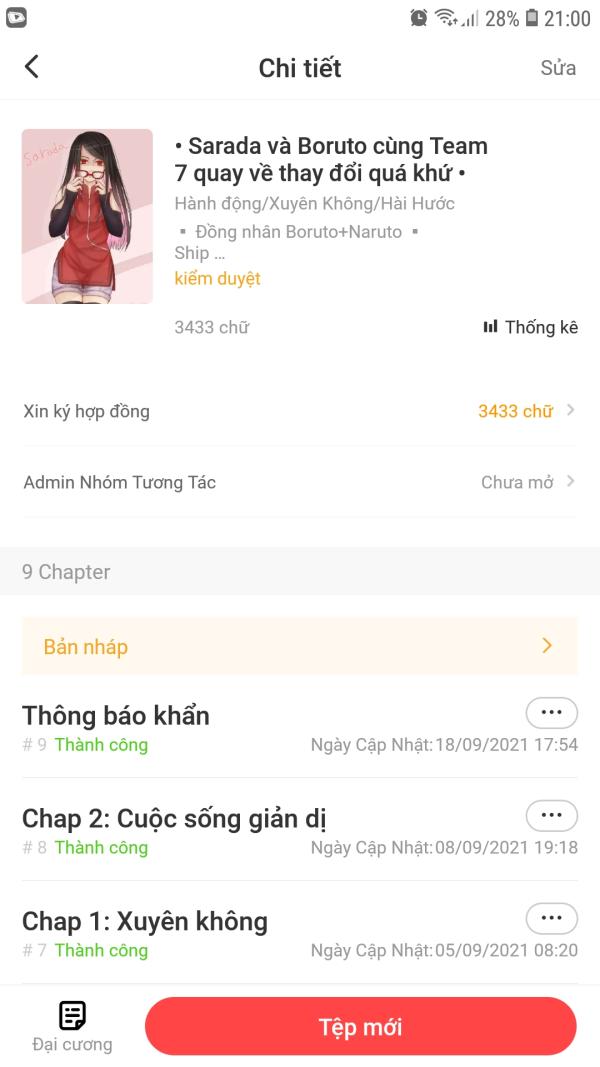Create a new chapter with Tệp mới
Viewport: 600px width, 1067px height.
pyautogui.click(x=360, y=1027)
